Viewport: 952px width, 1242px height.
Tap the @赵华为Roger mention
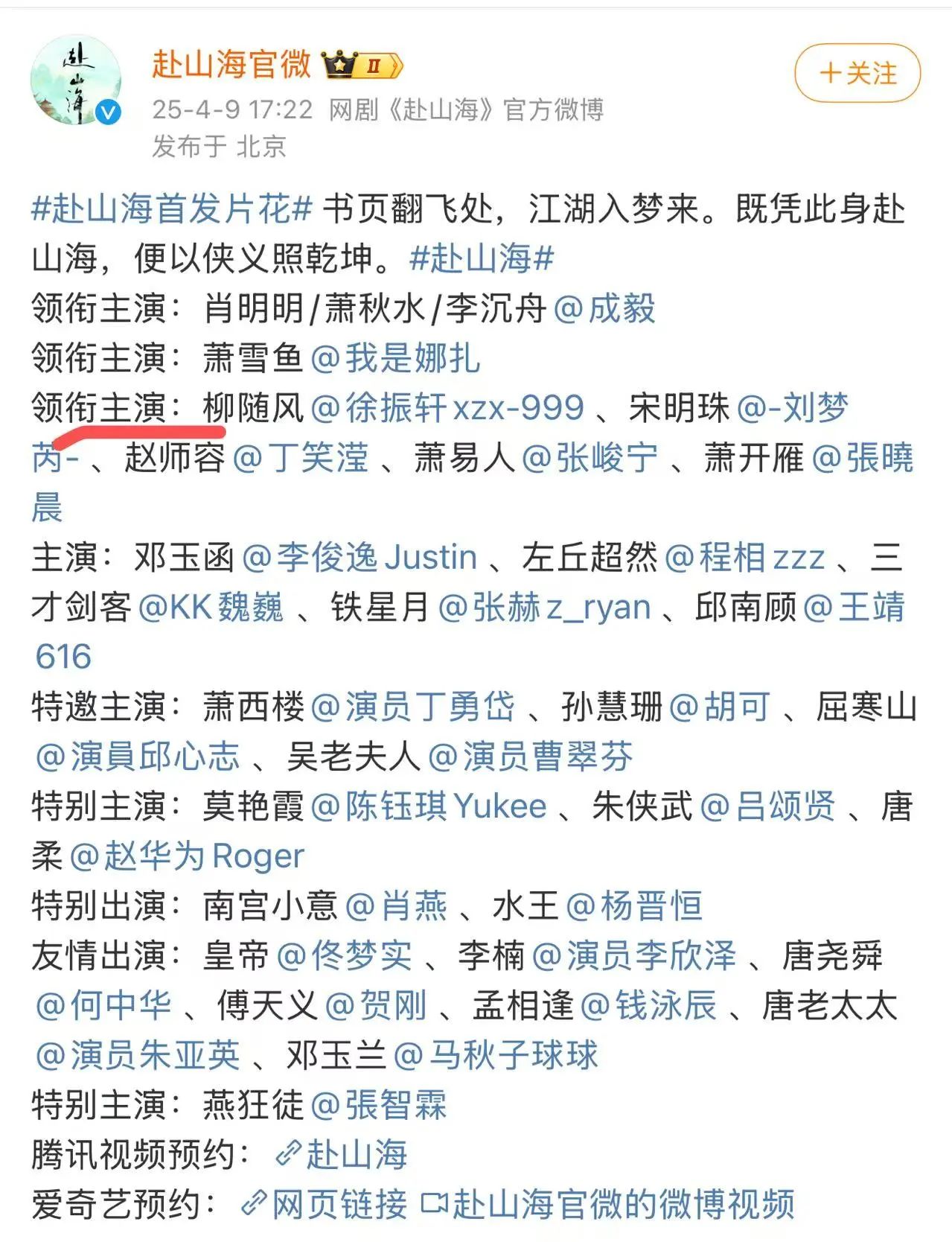pyautogui.click(x=187, y=856)
